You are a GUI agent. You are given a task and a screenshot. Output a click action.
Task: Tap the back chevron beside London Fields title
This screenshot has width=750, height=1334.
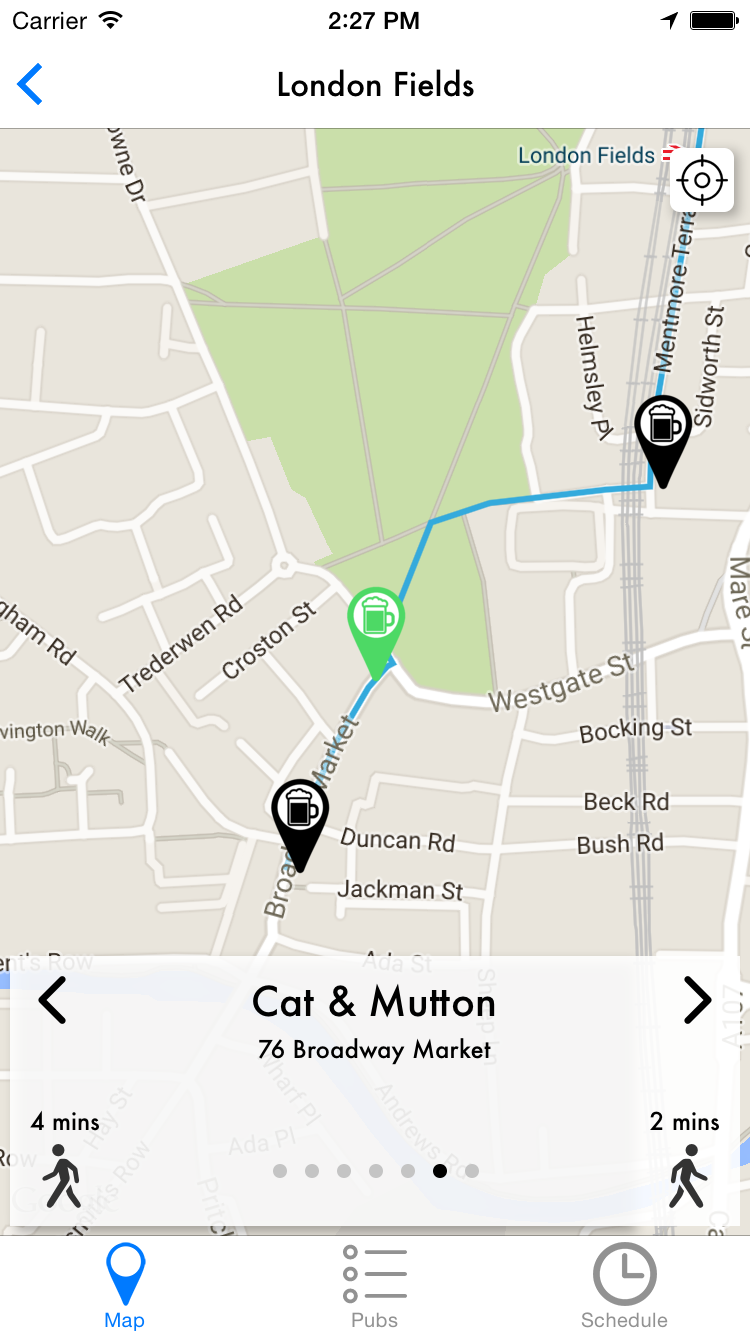pos(29,84)
